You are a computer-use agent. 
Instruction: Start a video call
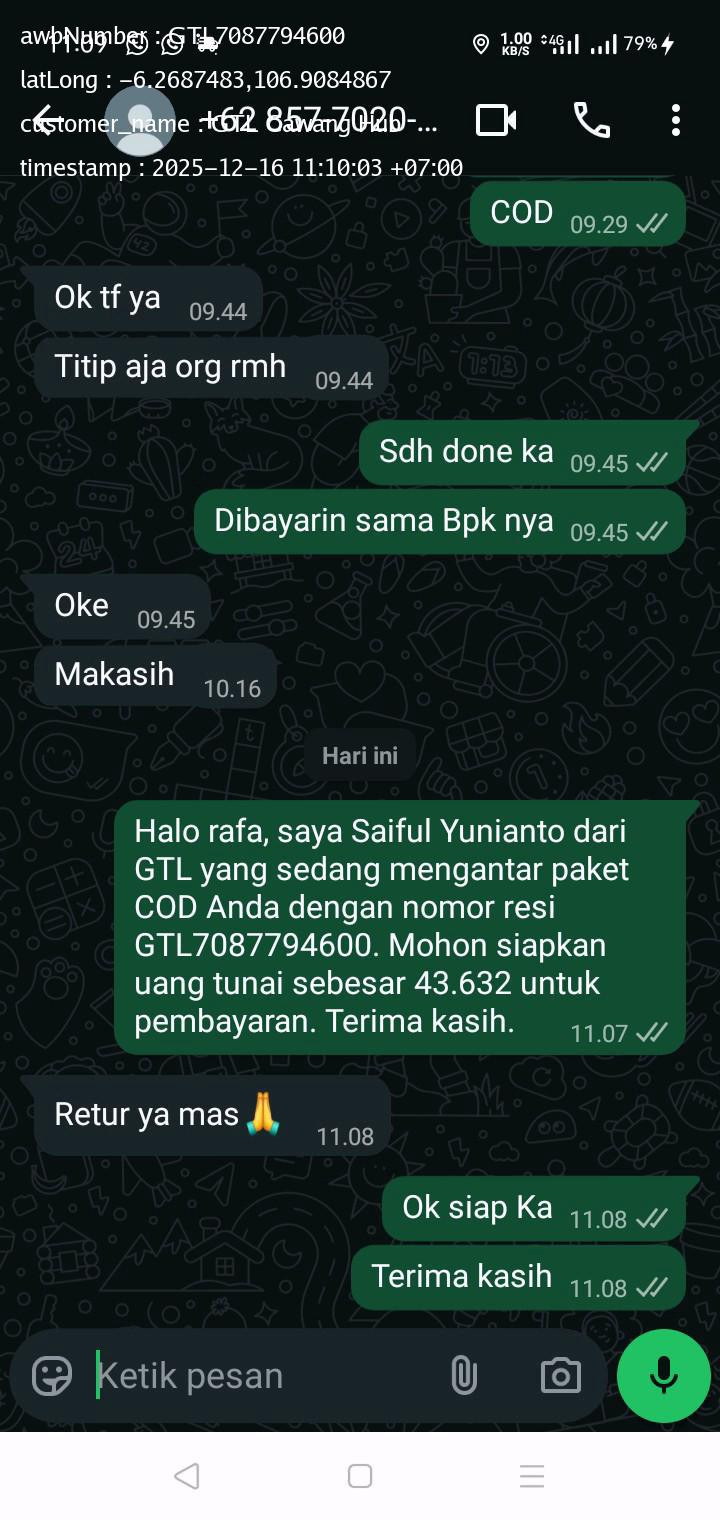[496, 120]
